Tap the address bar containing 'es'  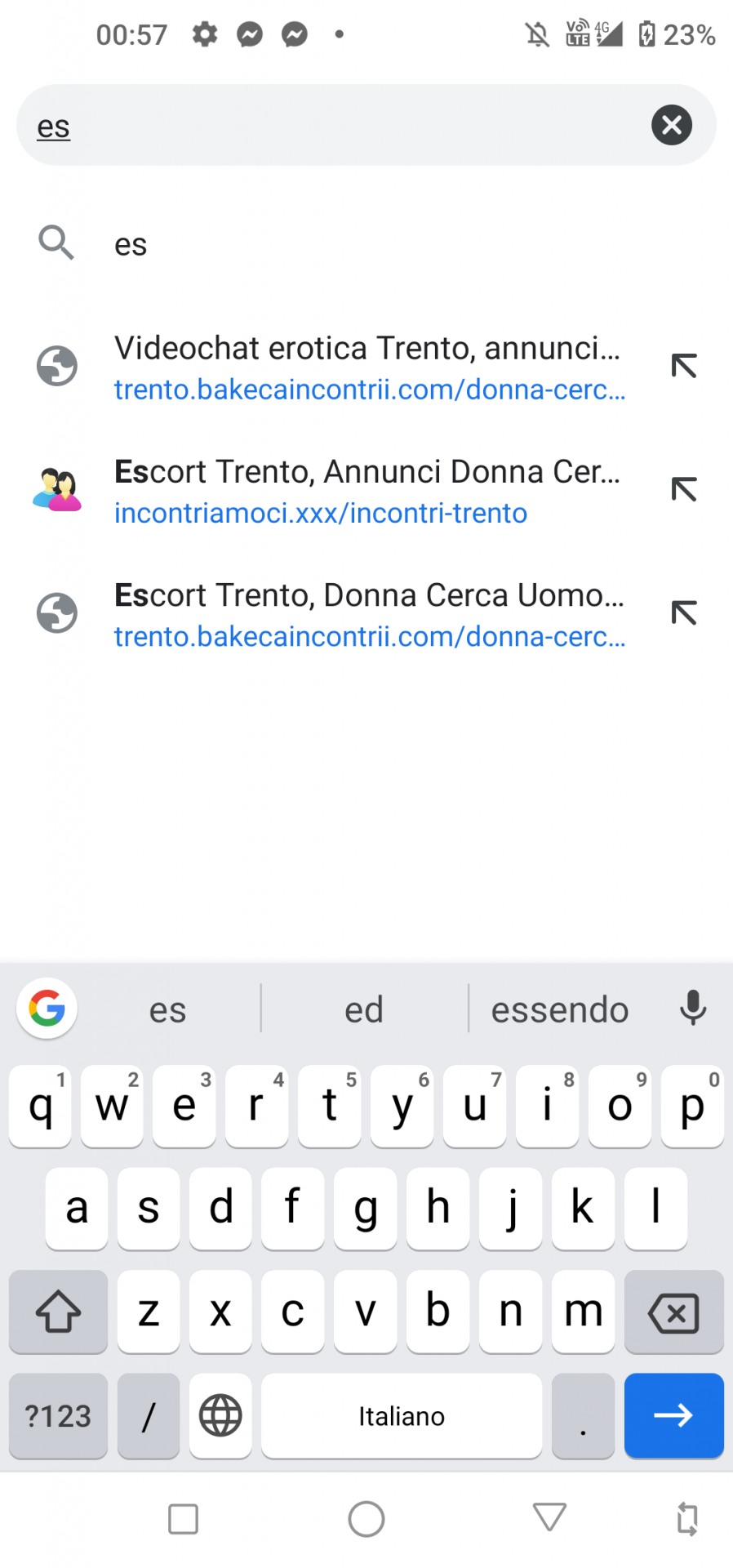[x=327, y=125]
